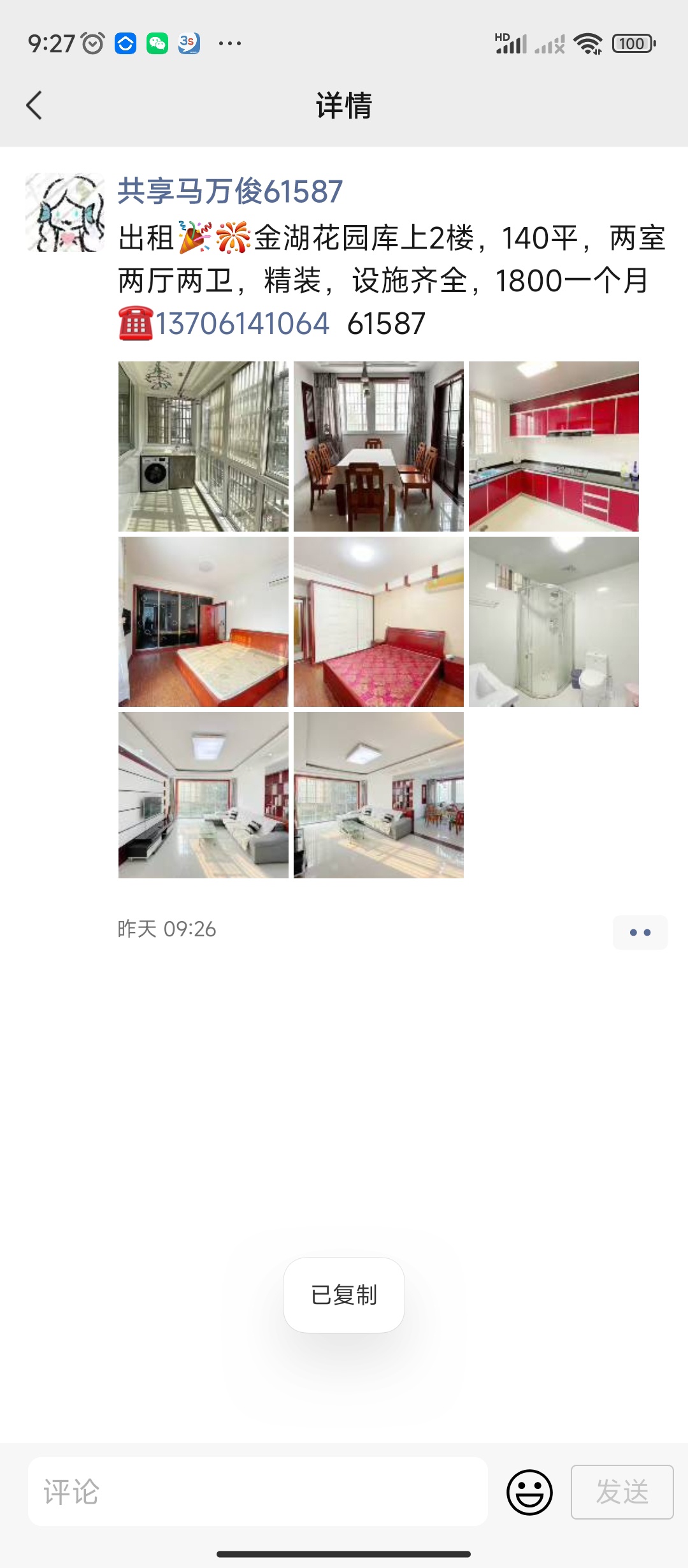View the bedroom photo with pink bedspread
This screenshot has width=688, height=1568.
378,621
